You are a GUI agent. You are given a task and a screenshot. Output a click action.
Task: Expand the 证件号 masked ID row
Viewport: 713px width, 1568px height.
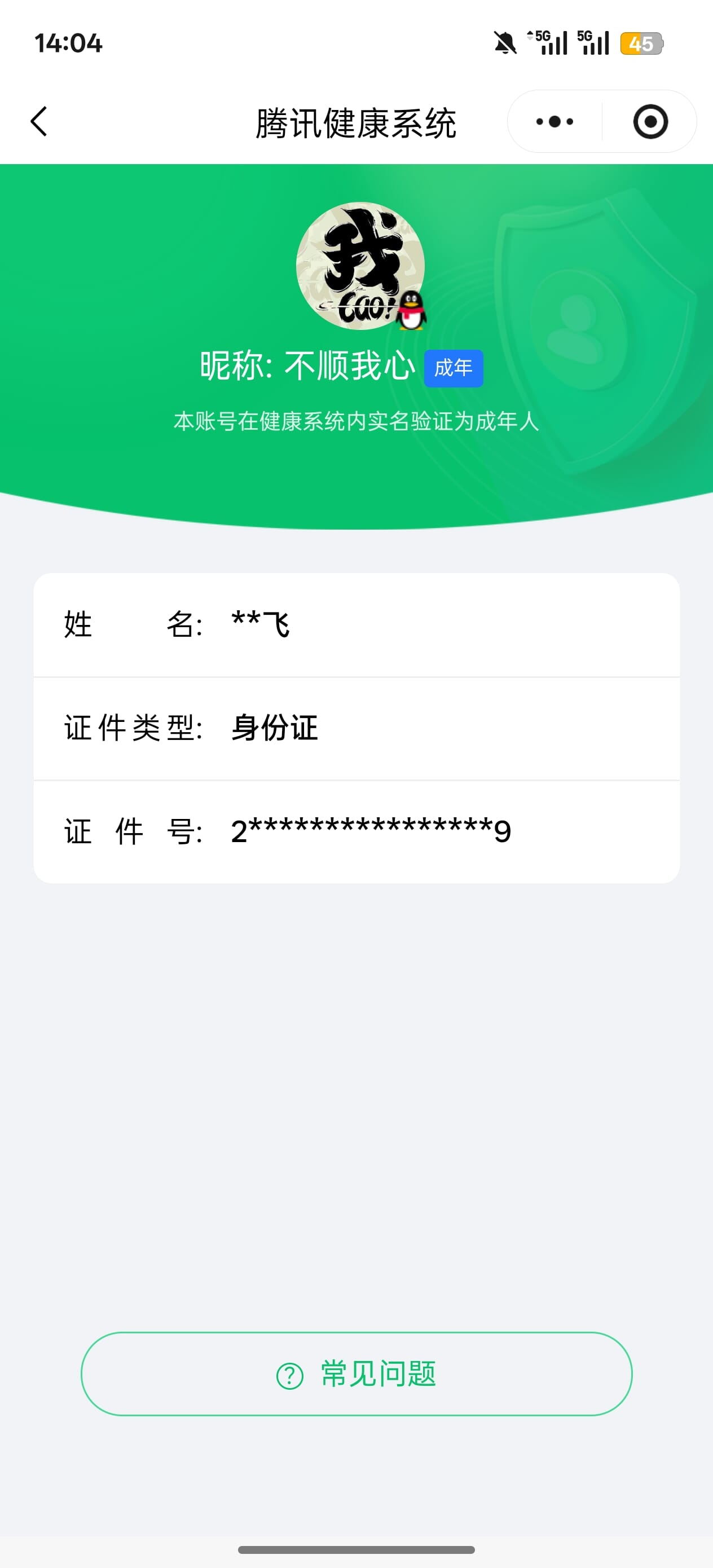(356, 831)
